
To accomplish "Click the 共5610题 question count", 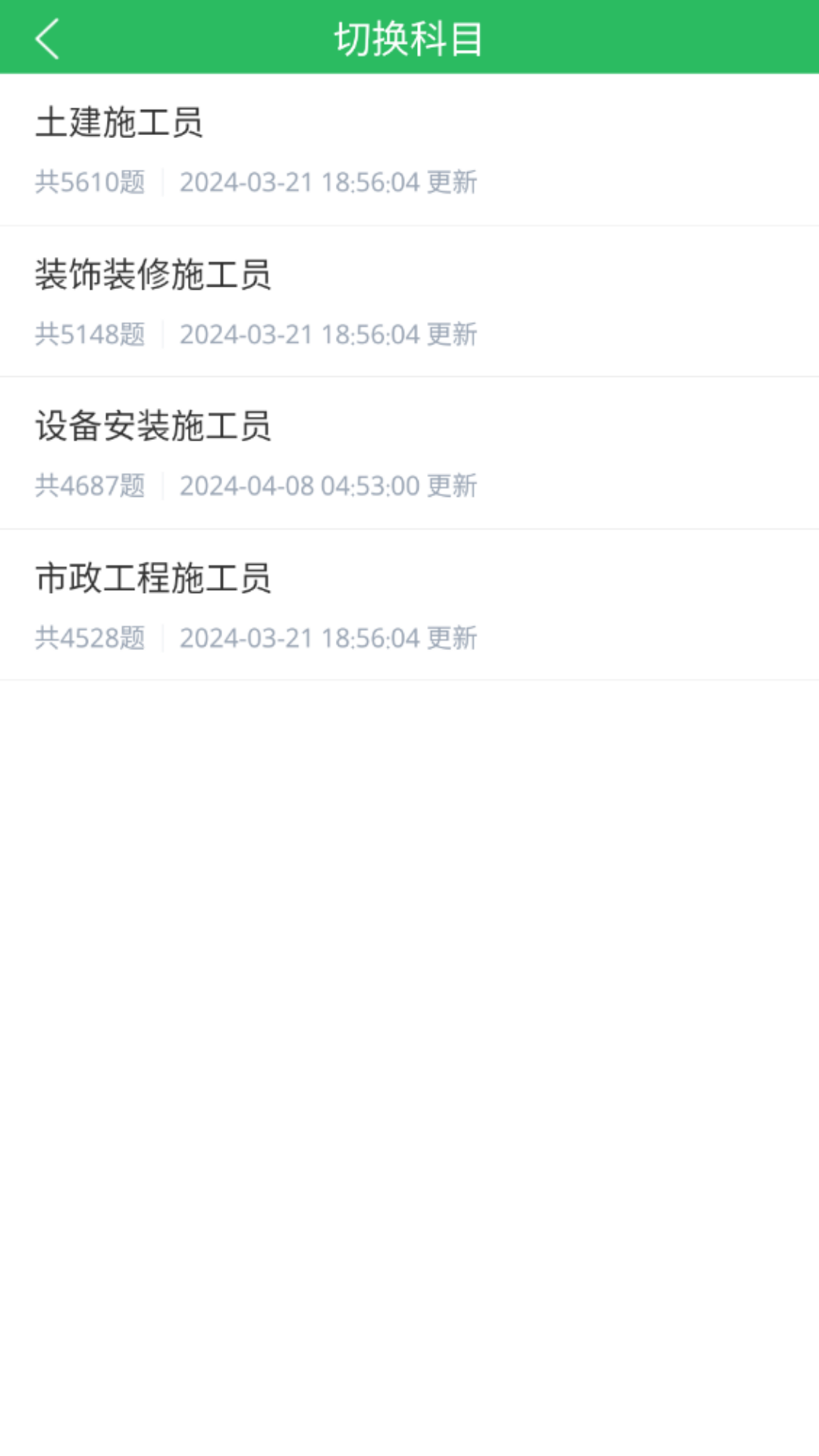I will pos(90,183).
